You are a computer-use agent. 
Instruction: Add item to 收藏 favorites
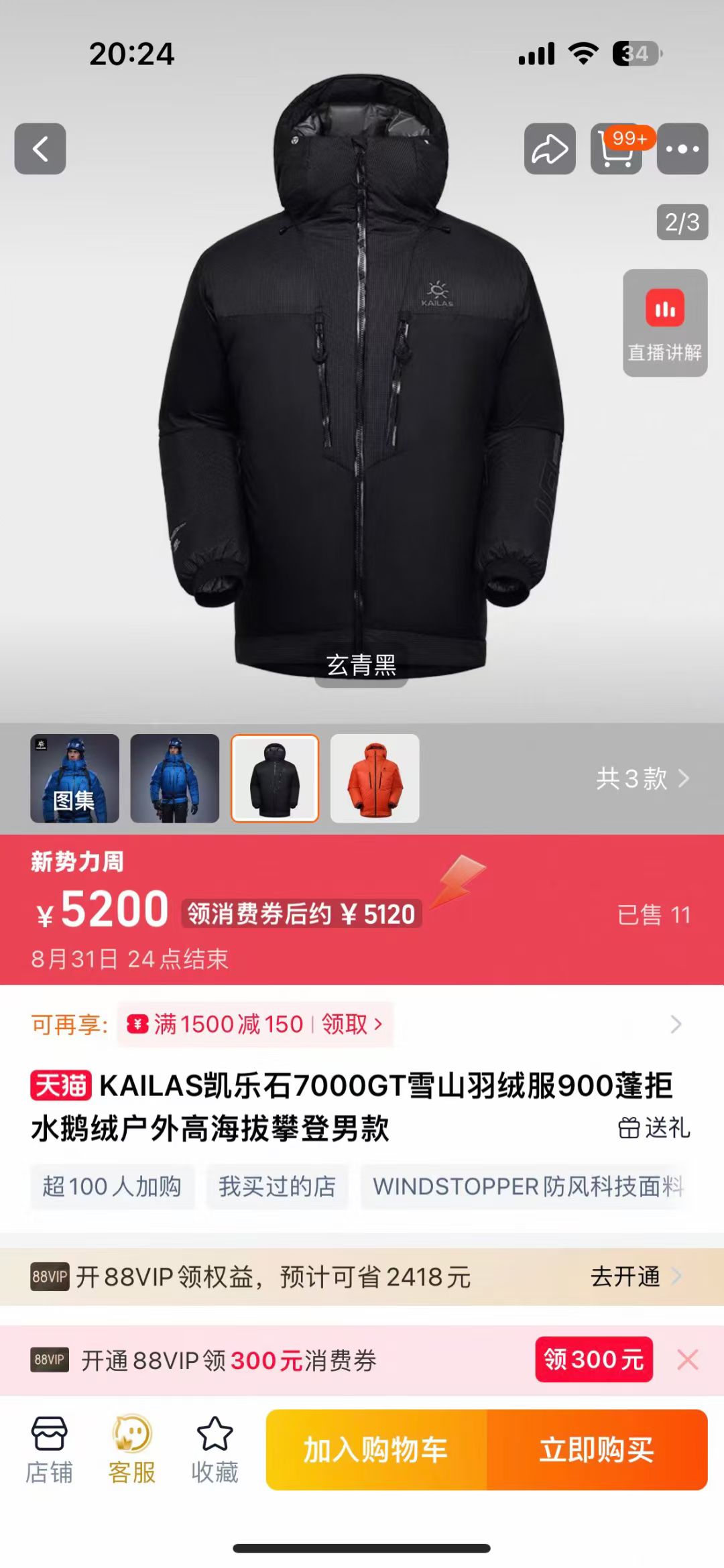pos(215,1450)
